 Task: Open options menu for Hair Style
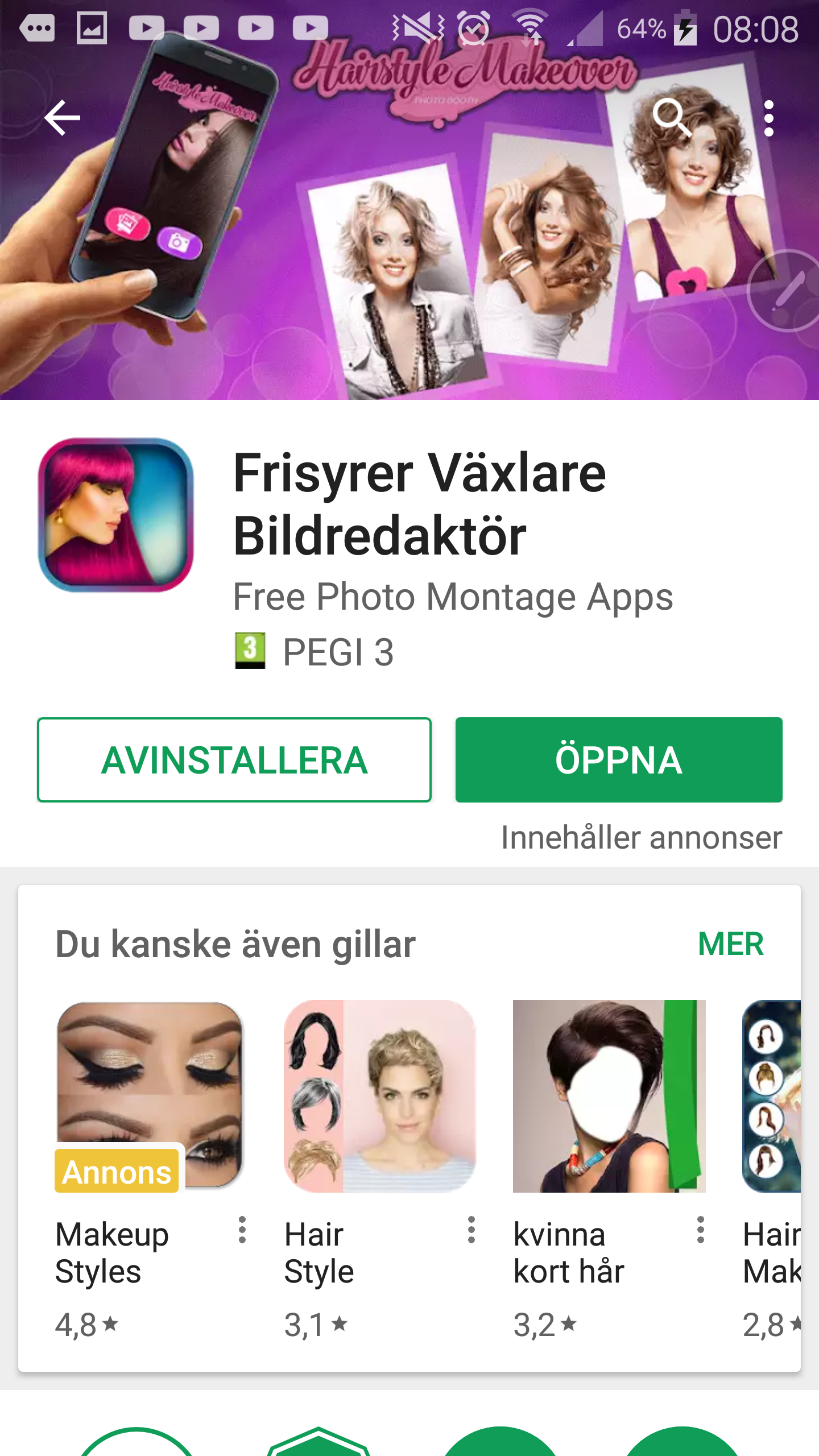point(471,1230)
